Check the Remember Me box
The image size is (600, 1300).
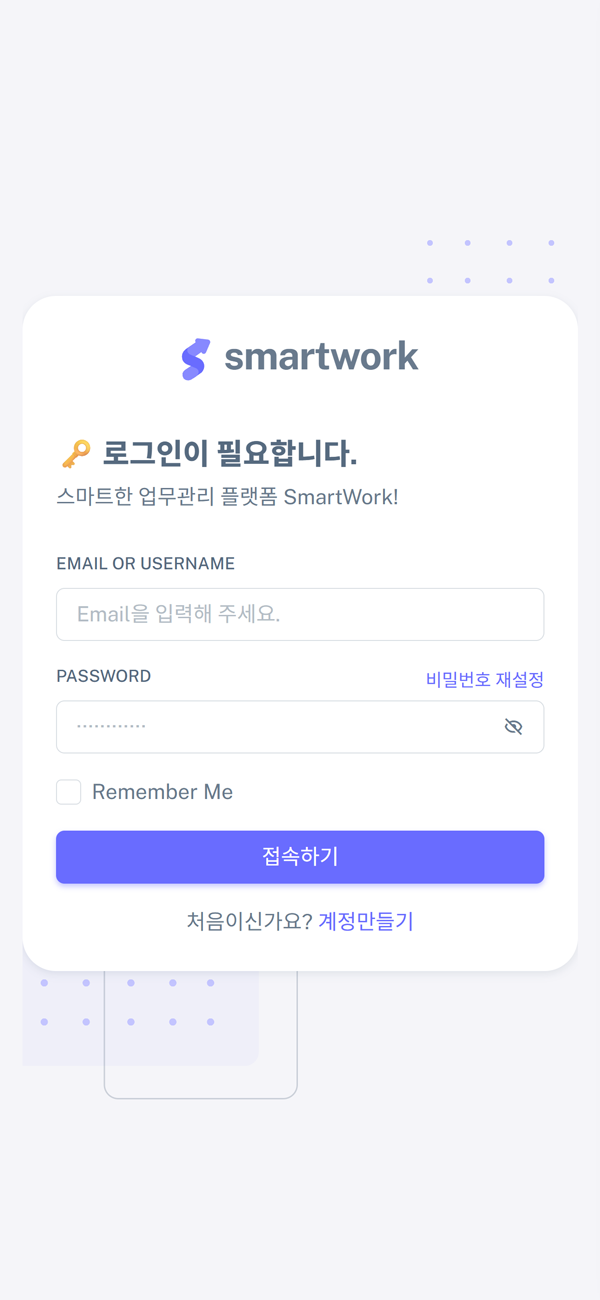click(x=69, y=792)
